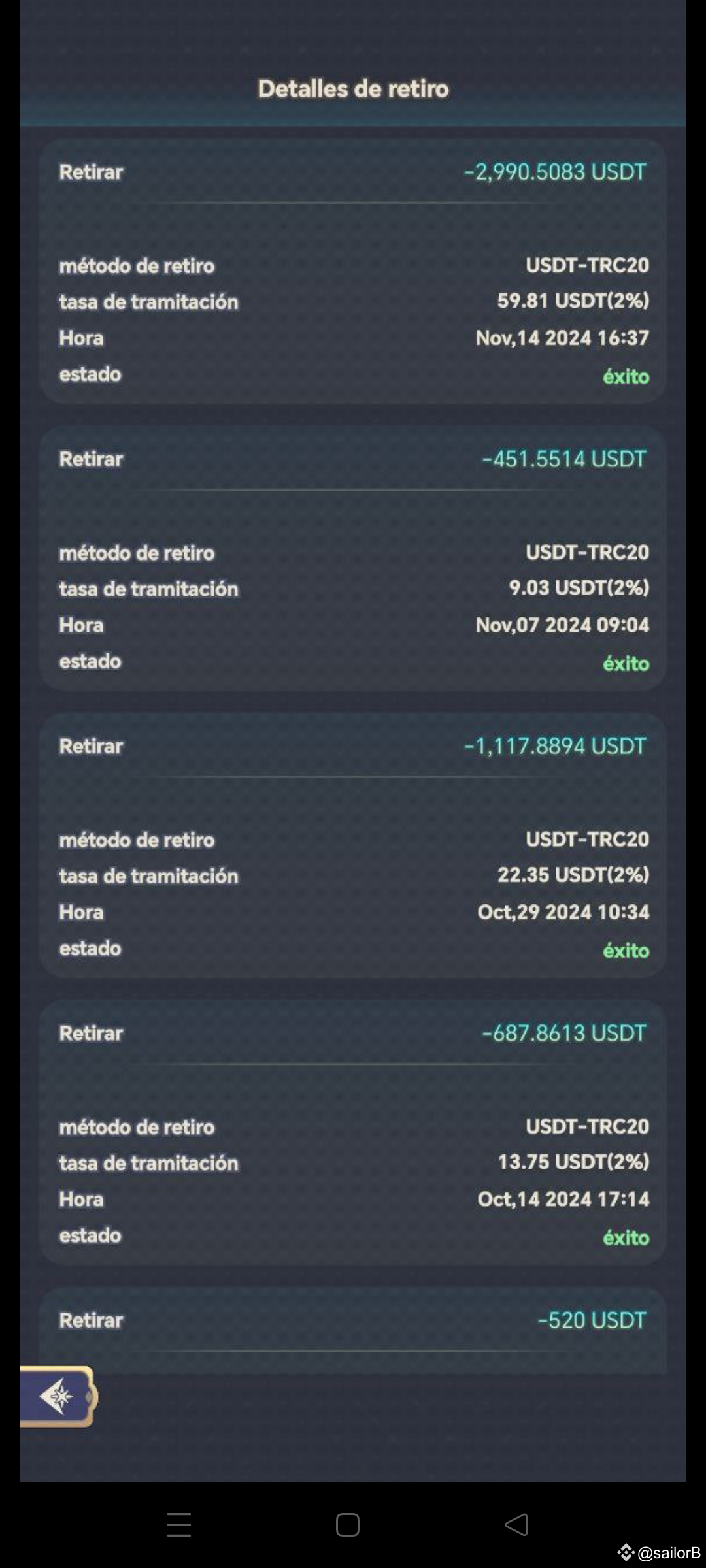
Task: Tap the system back triangle
Action: tap(516, 1524)
